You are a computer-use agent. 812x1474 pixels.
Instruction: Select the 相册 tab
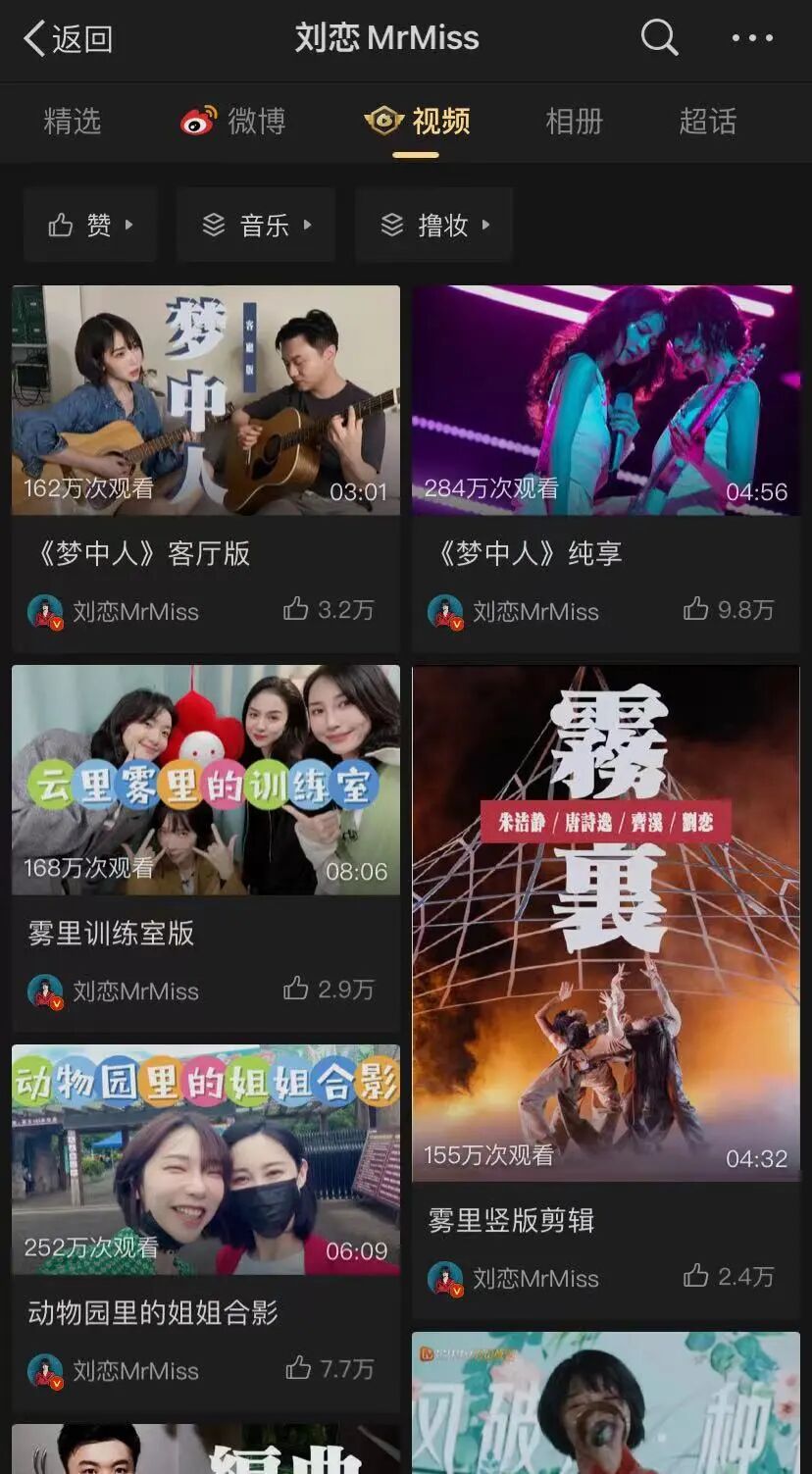tap(574, 122)
